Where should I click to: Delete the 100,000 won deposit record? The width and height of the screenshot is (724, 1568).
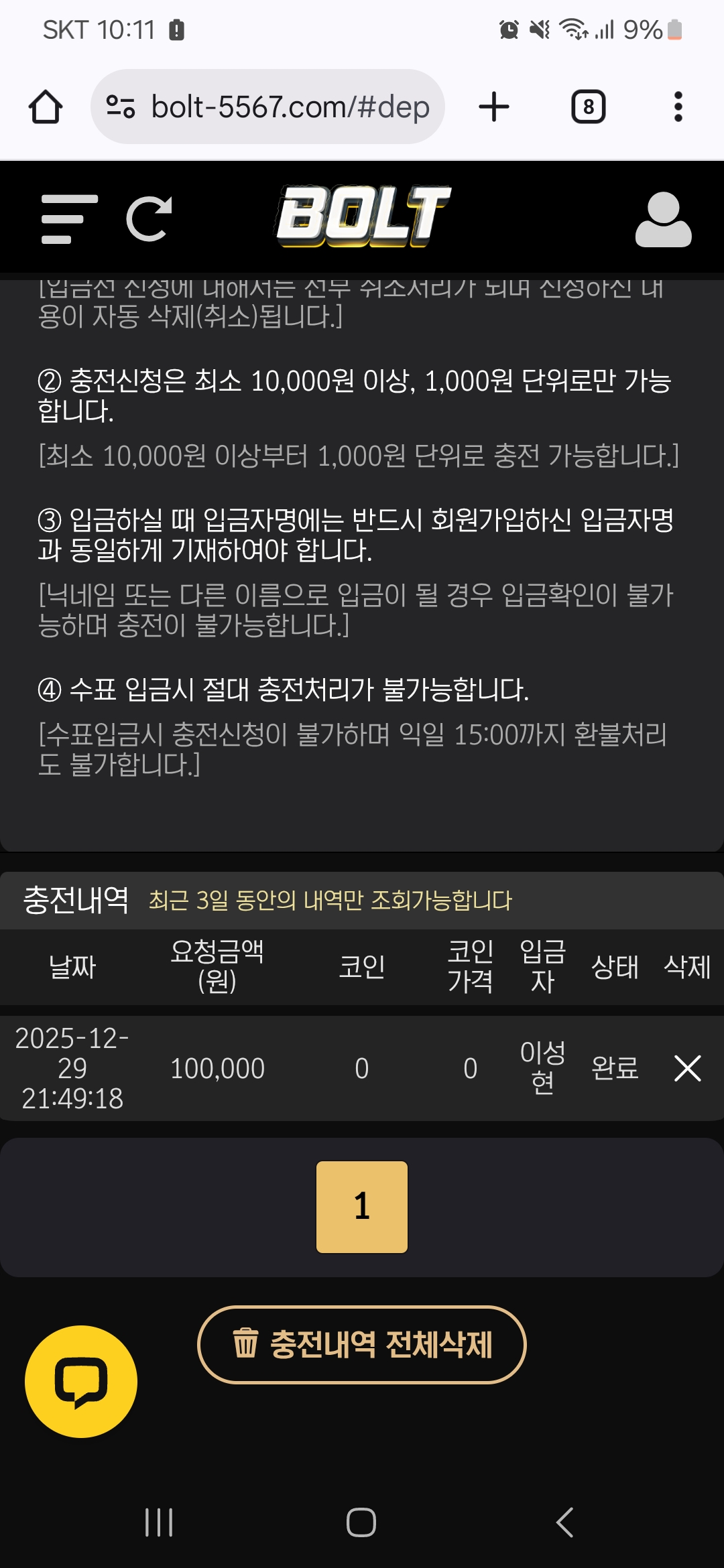(687, 1068)
